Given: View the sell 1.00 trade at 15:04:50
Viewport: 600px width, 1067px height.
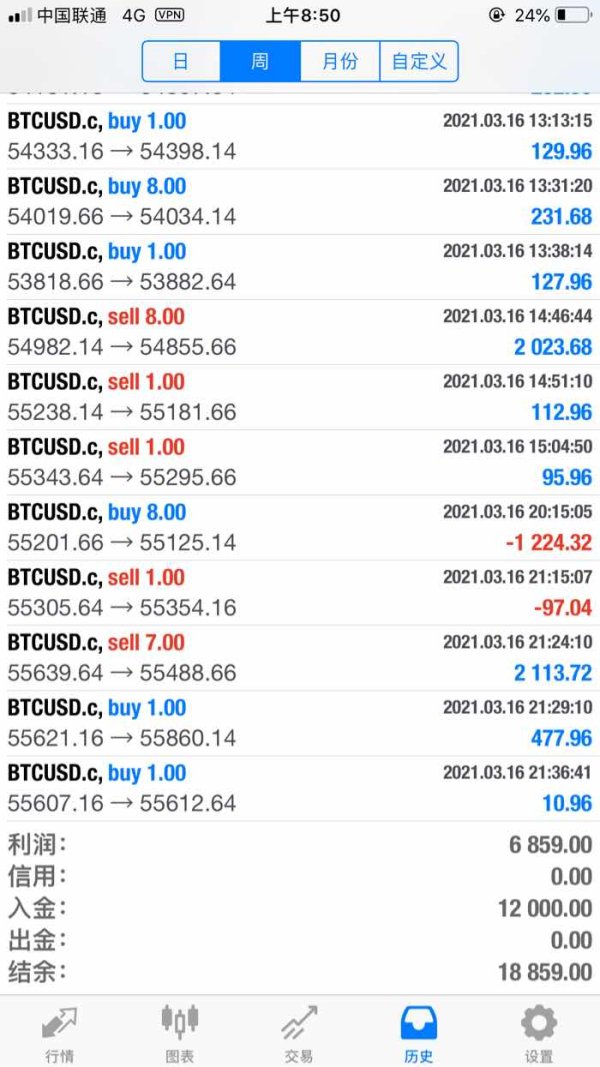Looking at the screenshot, I should pyautogui.click(x=300, y=462).
